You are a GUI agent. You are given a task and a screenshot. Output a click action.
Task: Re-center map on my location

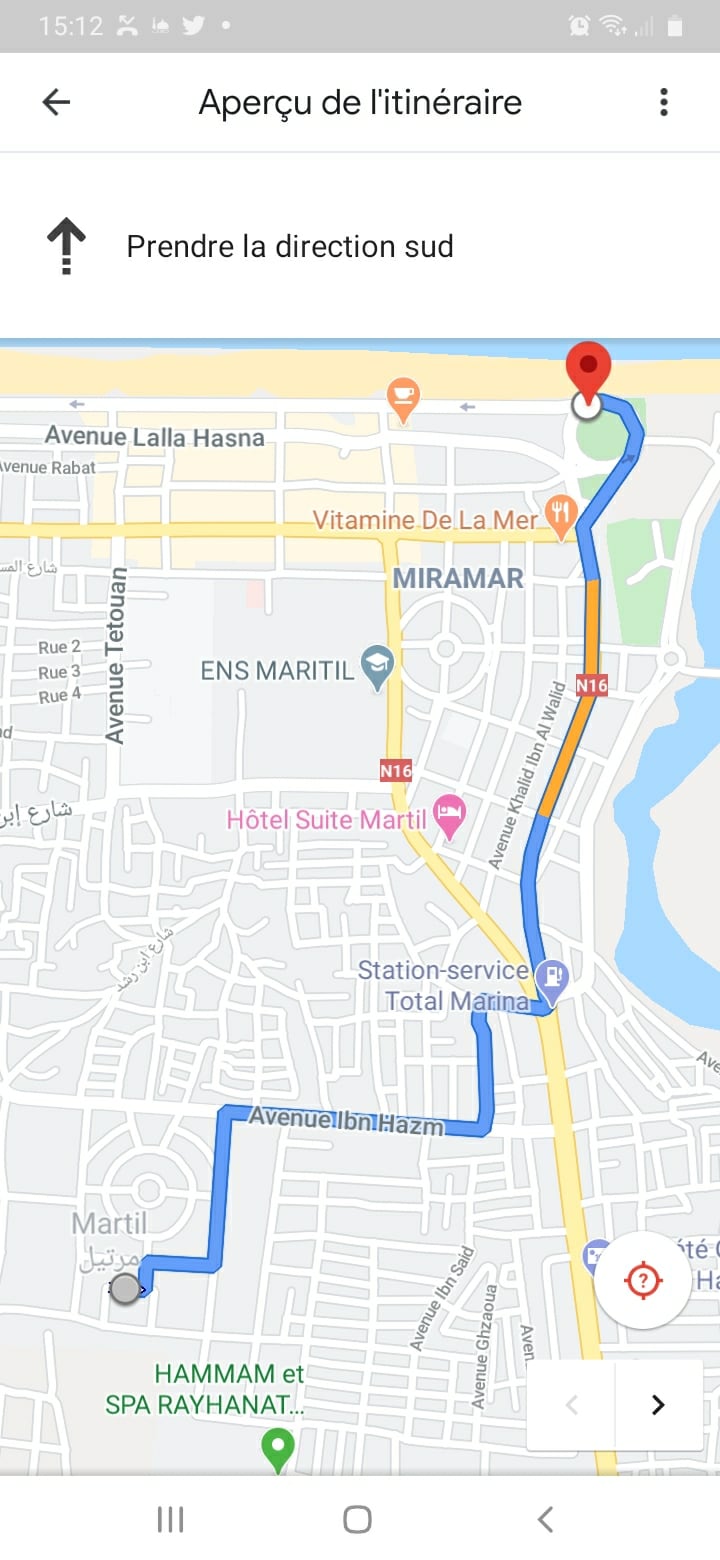tap(643, 1280)
